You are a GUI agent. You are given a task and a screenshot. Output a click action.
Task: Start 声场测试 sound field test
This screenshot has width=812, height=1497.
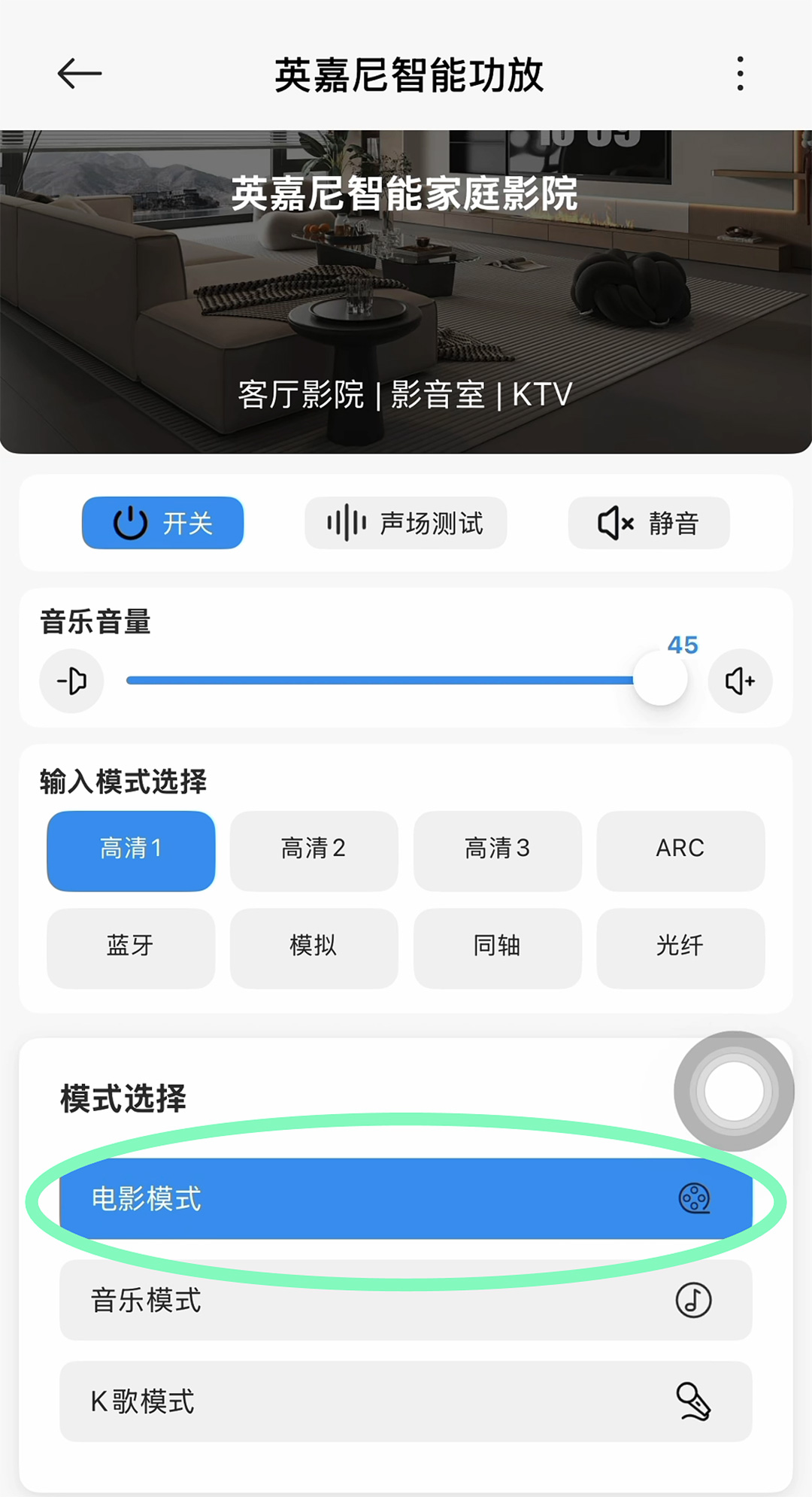click(406, 523)
